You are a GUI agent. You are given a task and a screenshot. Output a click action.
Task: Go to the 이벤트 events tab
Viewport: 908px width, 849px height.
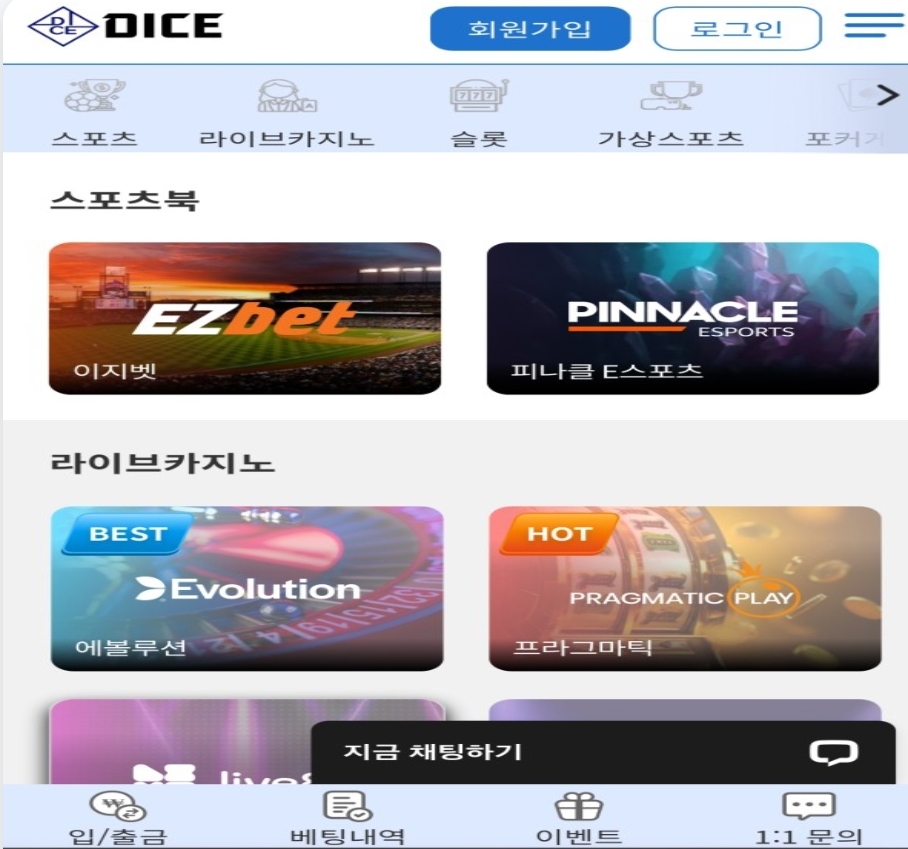click(579, 818)
